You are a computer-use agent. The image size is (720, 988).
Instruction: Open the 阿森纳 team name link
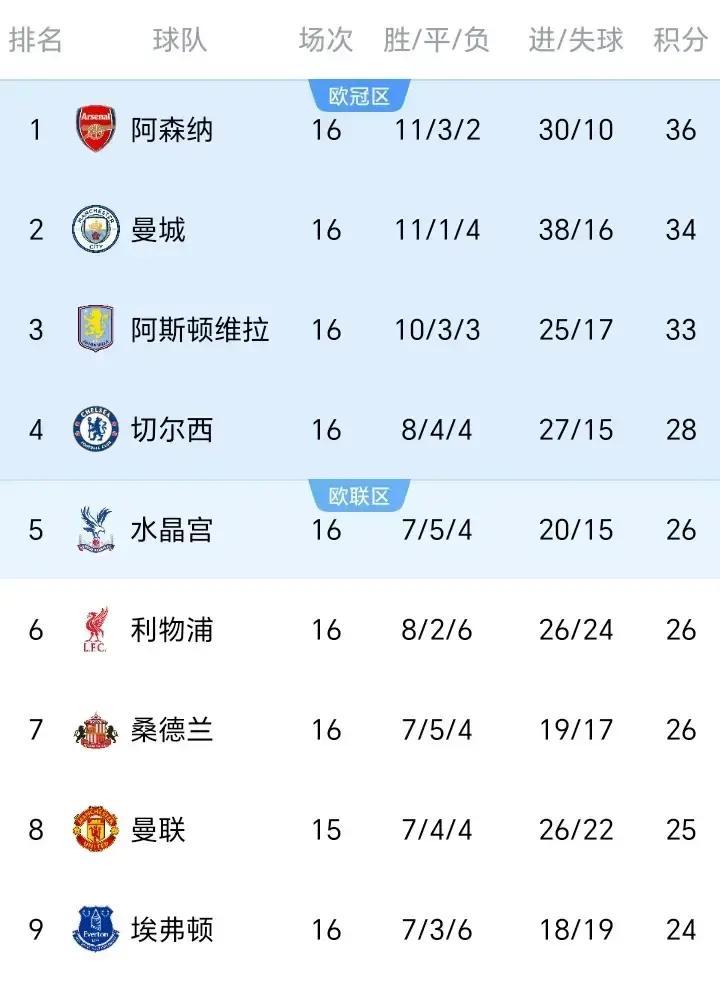click(172, 129)
